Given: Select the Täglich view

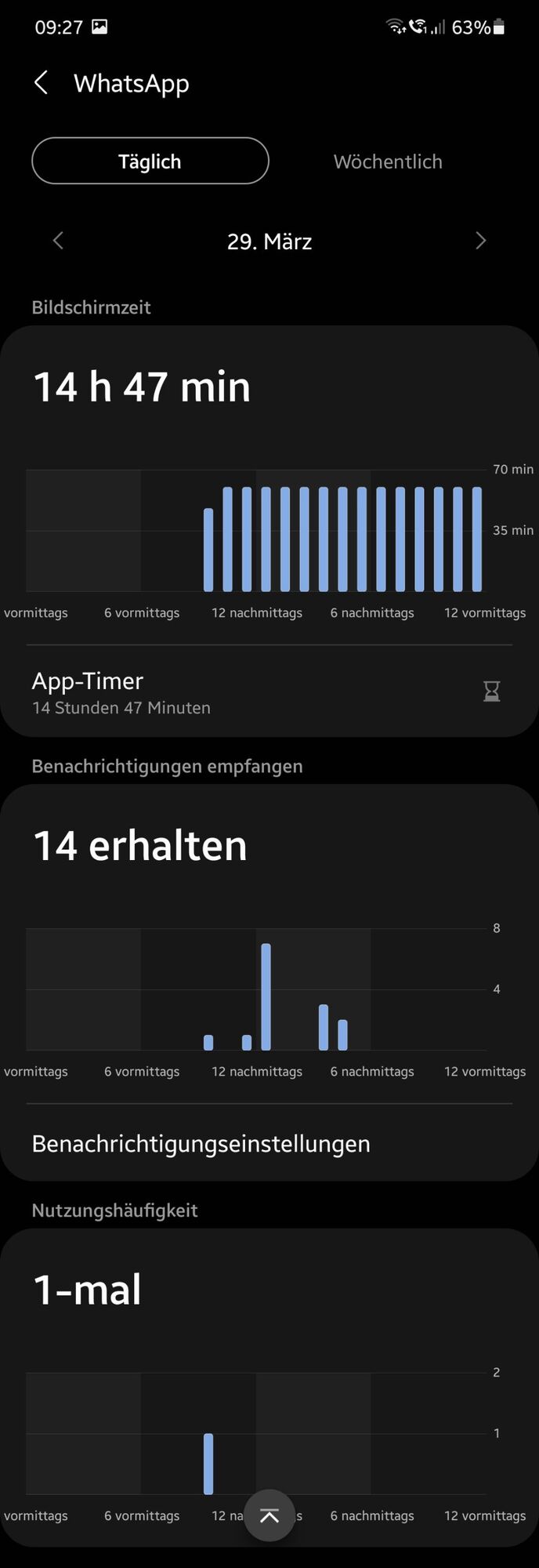Looking at the screenshot, I should tap(150, 162).
